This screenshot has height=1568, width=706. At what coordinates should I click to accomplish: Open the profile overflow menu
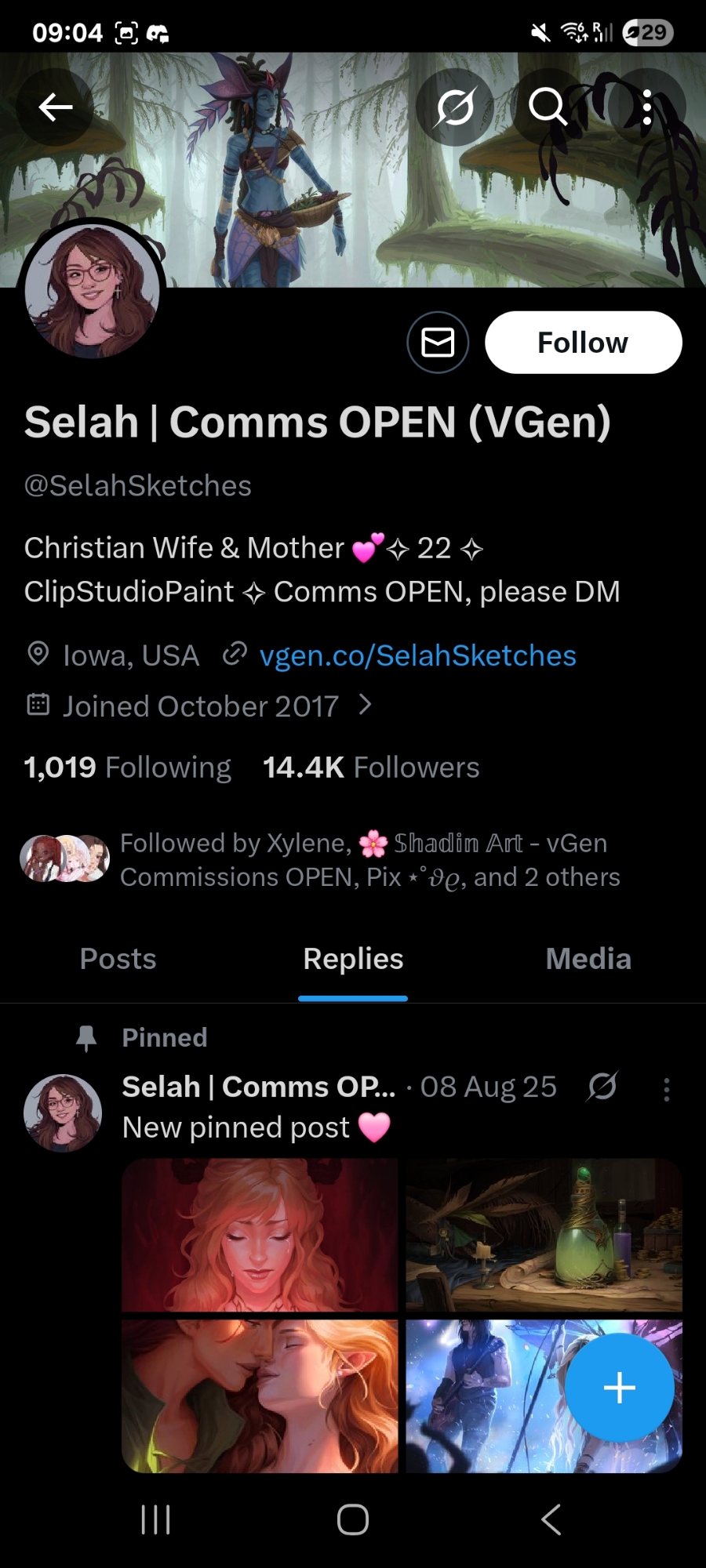(646, 107)
